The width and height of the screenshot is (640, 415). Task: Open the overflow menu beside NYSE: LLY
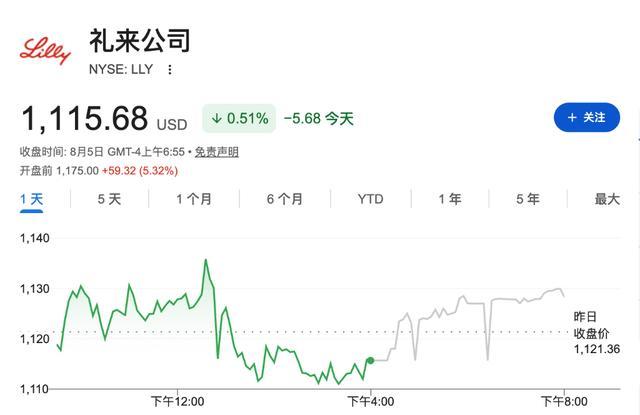170,70
